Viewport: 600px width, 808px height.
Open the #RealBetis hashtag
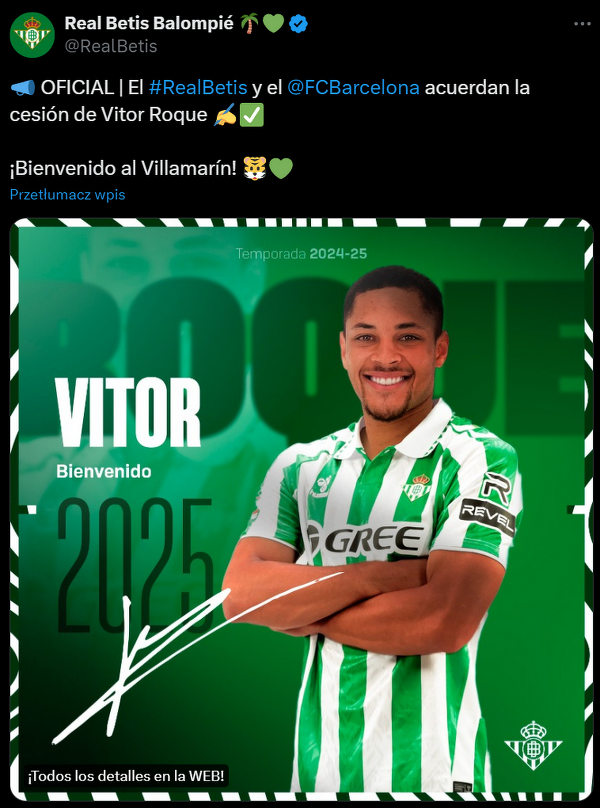(x=198, y=87)
